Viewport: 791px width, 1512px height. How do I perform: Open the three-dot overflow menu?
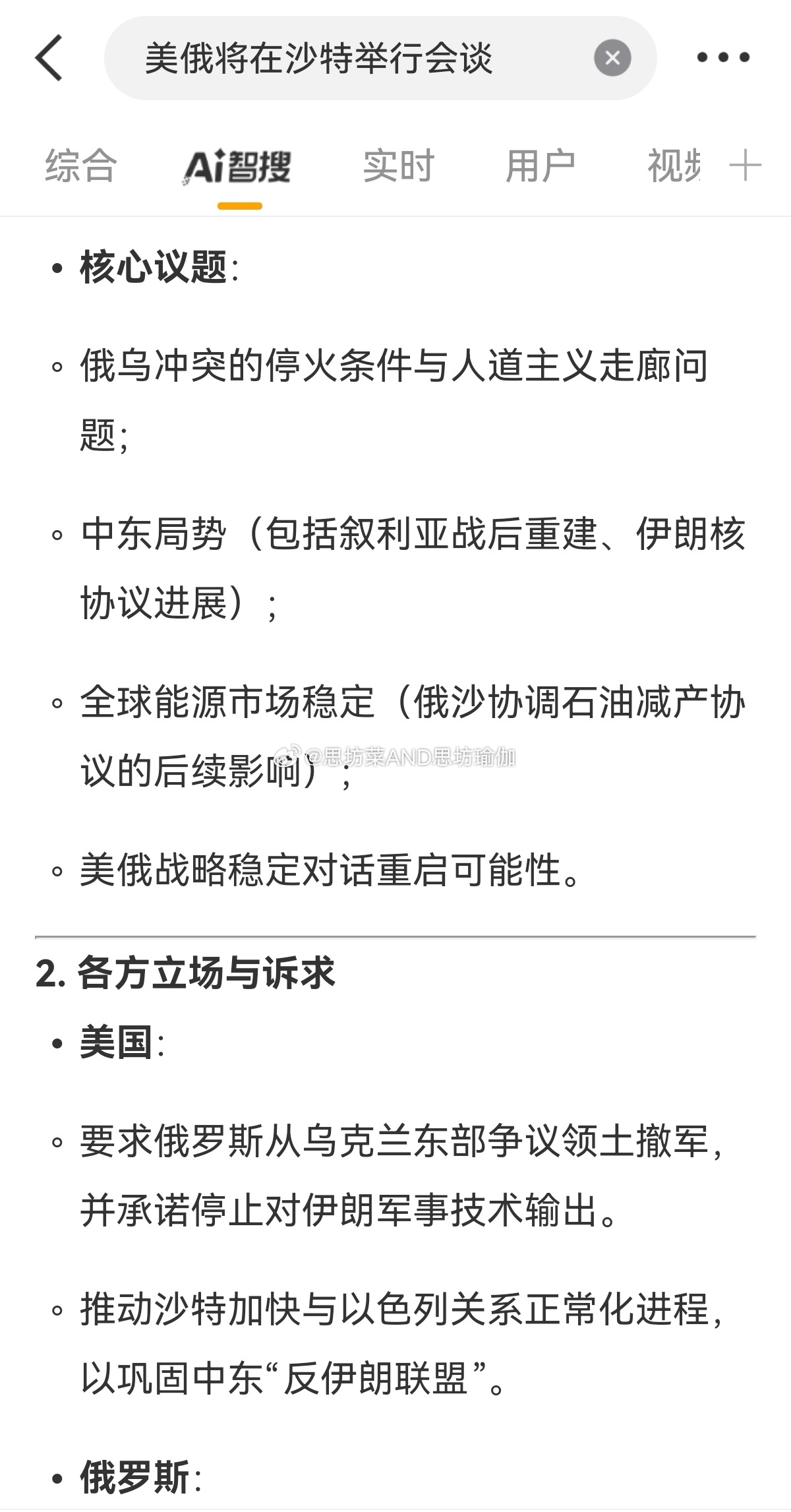723,58
